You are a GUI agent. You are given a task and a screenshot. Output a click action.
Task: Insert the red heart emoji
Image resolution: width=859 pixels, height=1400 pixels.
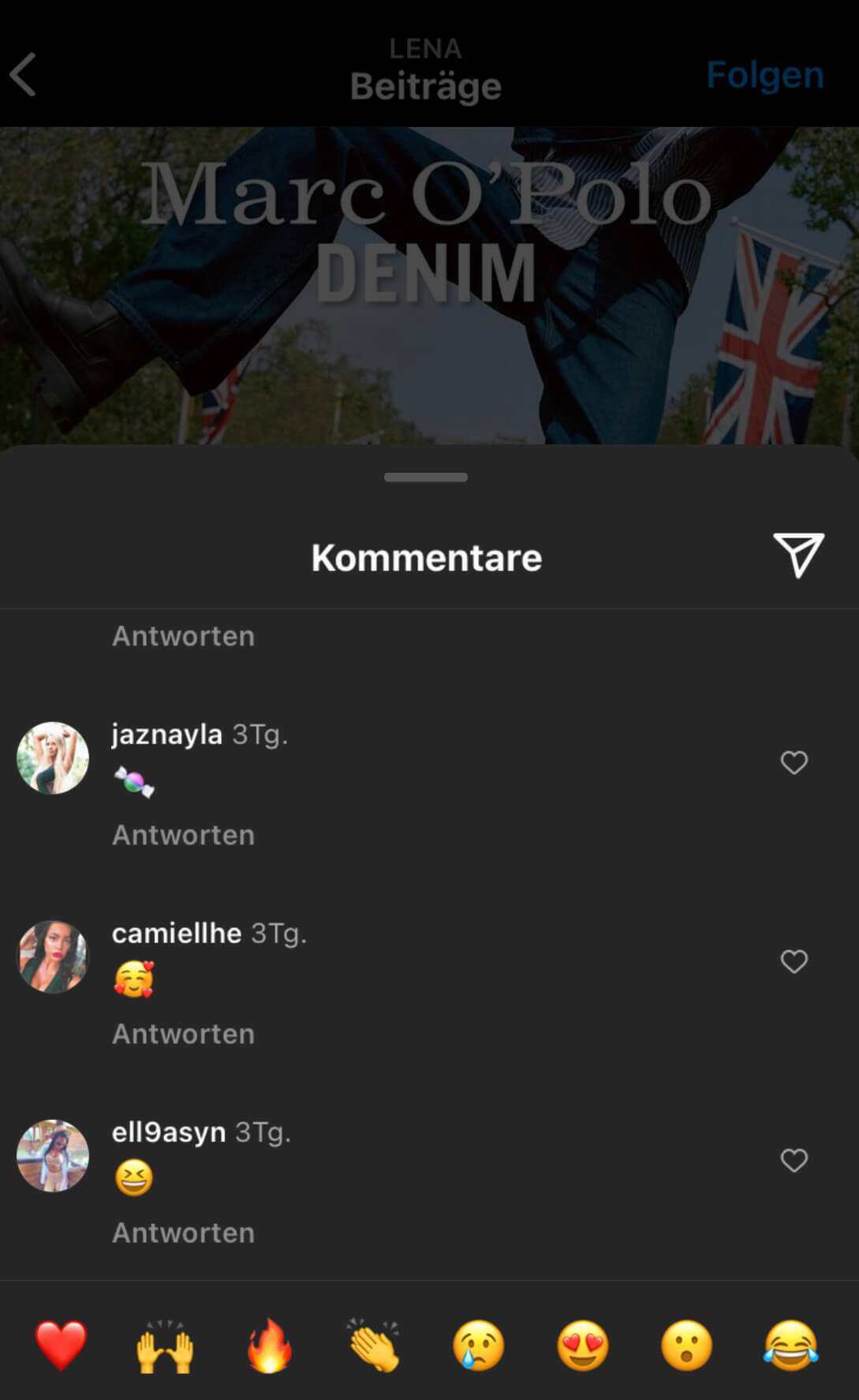(61, 1346)
